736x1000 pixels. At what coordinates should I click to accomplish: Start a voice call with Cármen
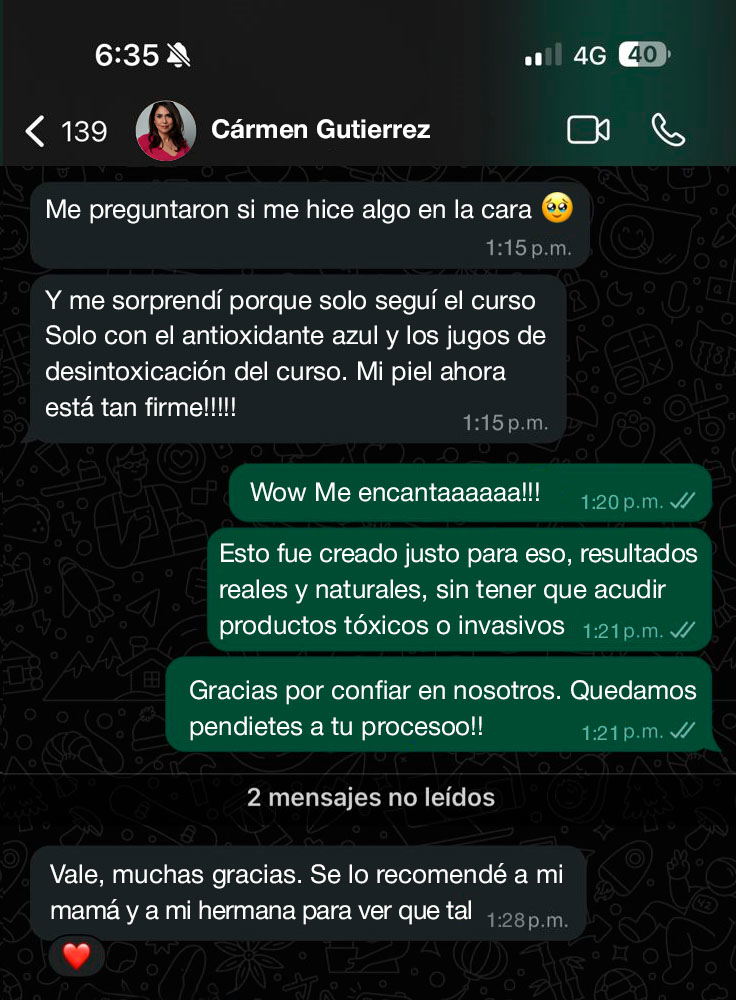tap(668, 130)
